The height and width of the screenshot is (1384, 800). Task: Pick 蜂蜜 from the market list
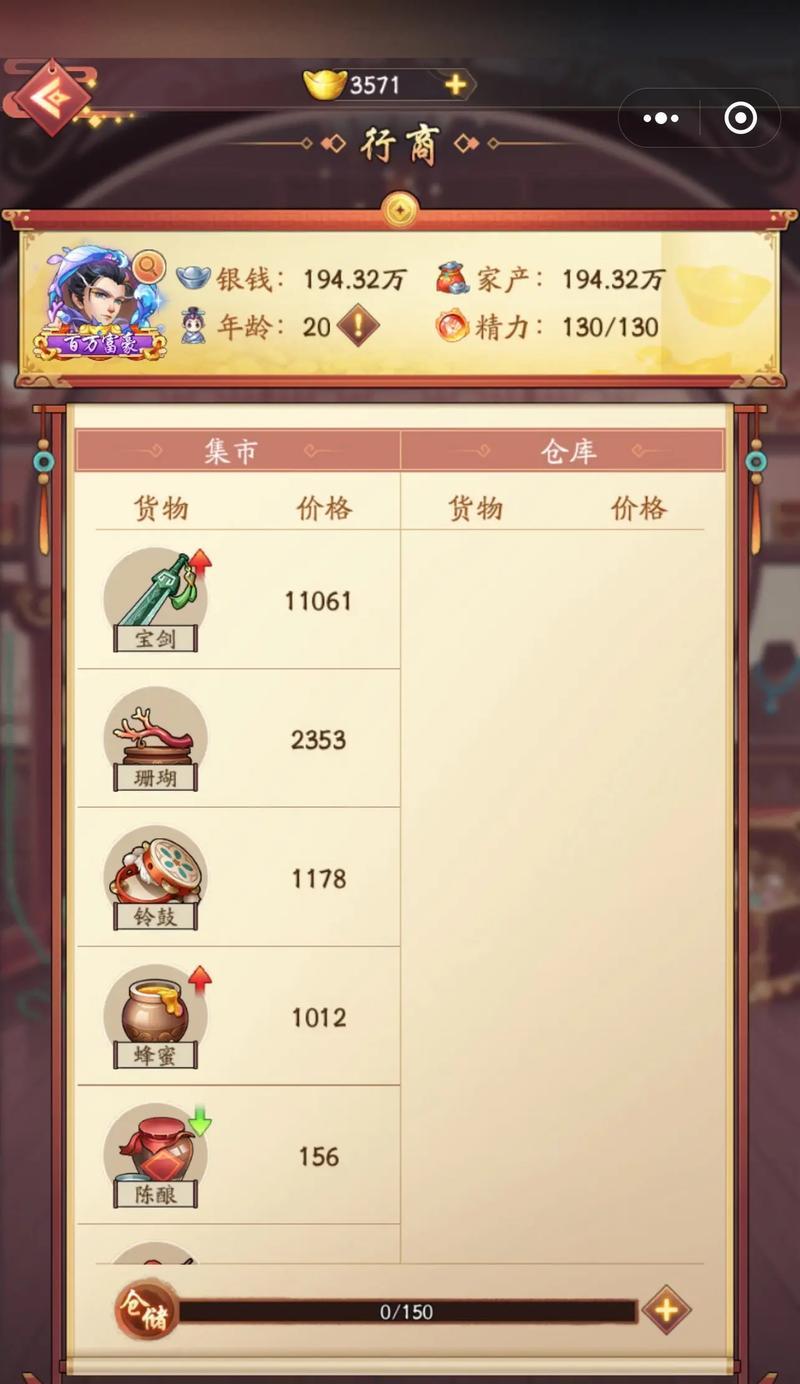156,1017
